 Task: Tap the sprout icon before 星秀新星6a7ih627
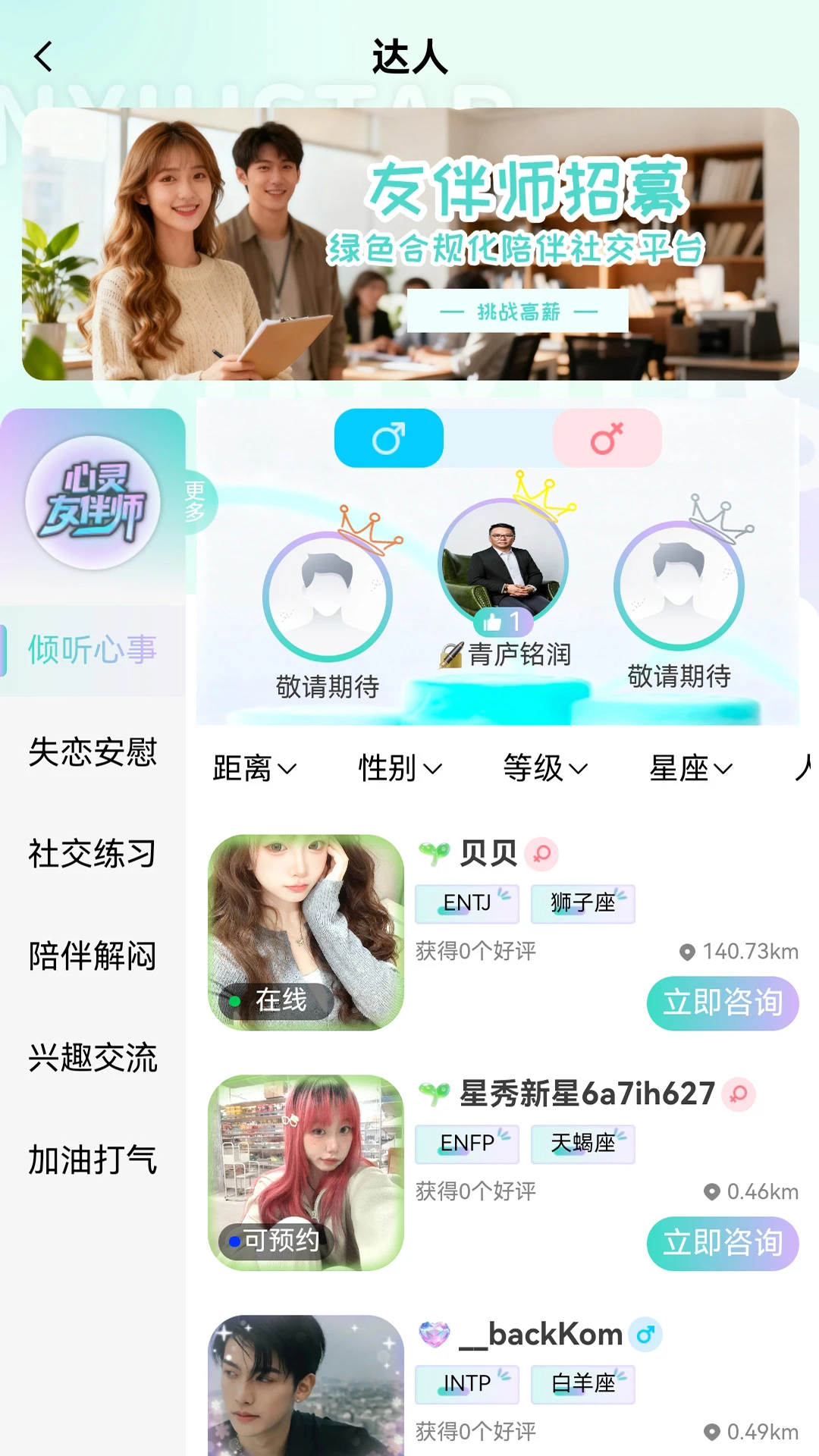coord(433,1094)
